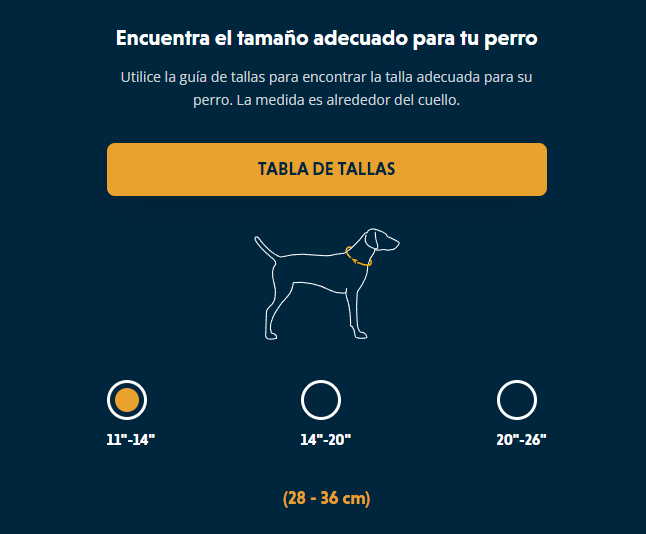Pick the 20"-26" size radio button
This screenshot has height=534, width=646.
[x=517, y=400]
